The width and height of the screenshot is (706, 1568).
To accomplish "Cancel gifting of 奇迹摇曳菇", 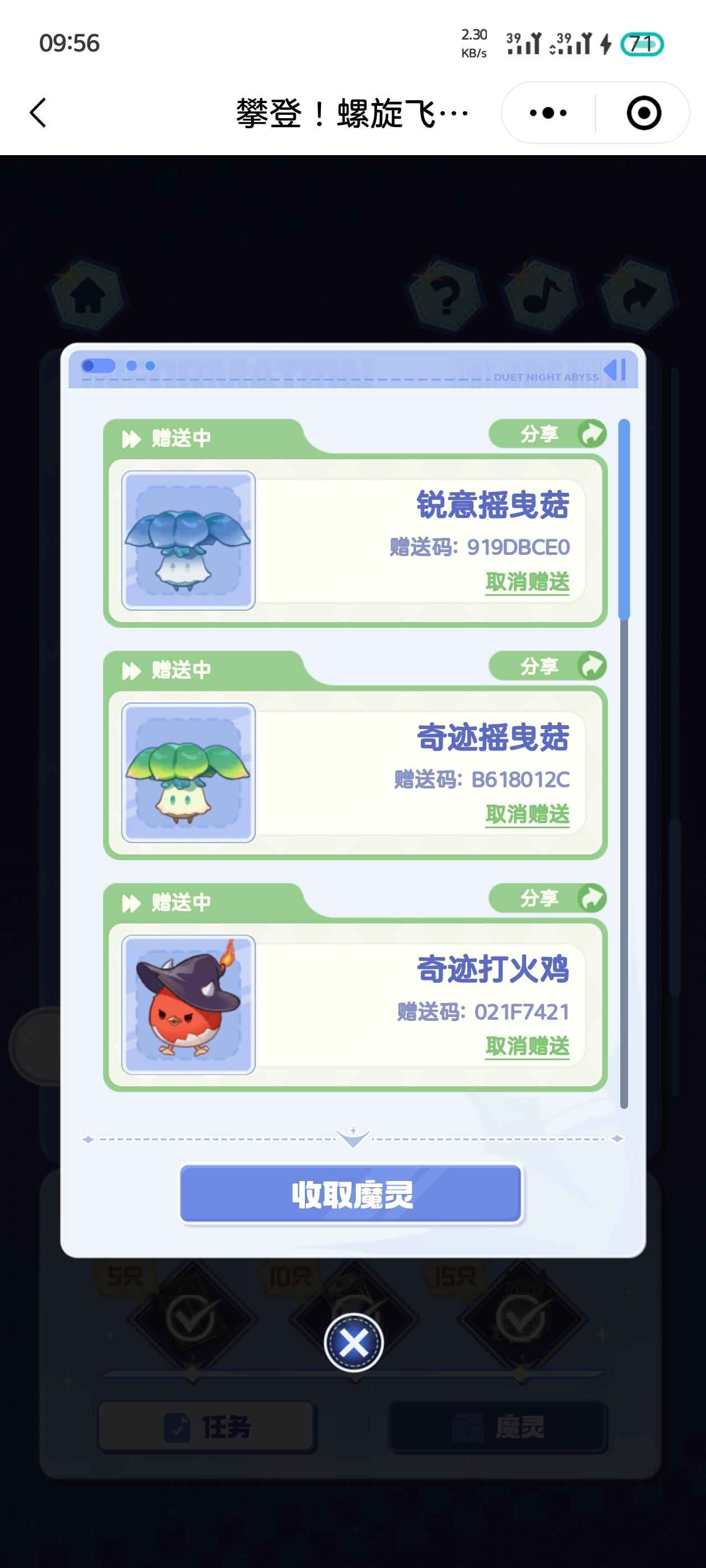I will (527, 814).
